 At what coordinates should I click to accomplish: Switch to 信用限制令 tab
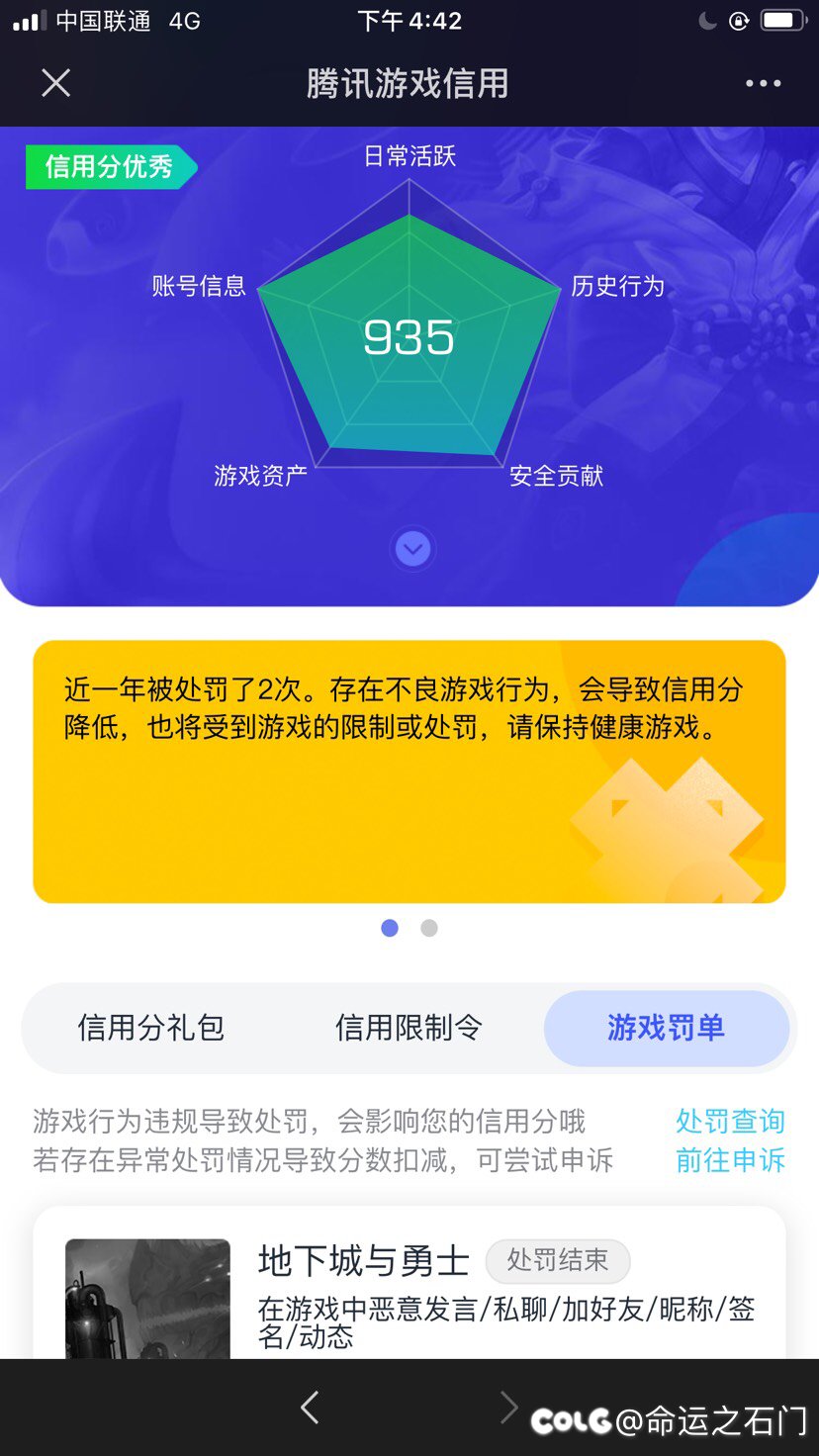(409, 1028)
